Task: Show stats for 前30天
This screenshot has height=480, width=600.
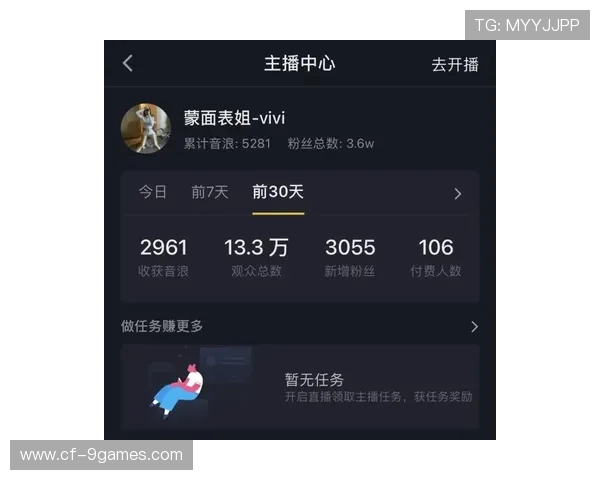Action: 278,192
